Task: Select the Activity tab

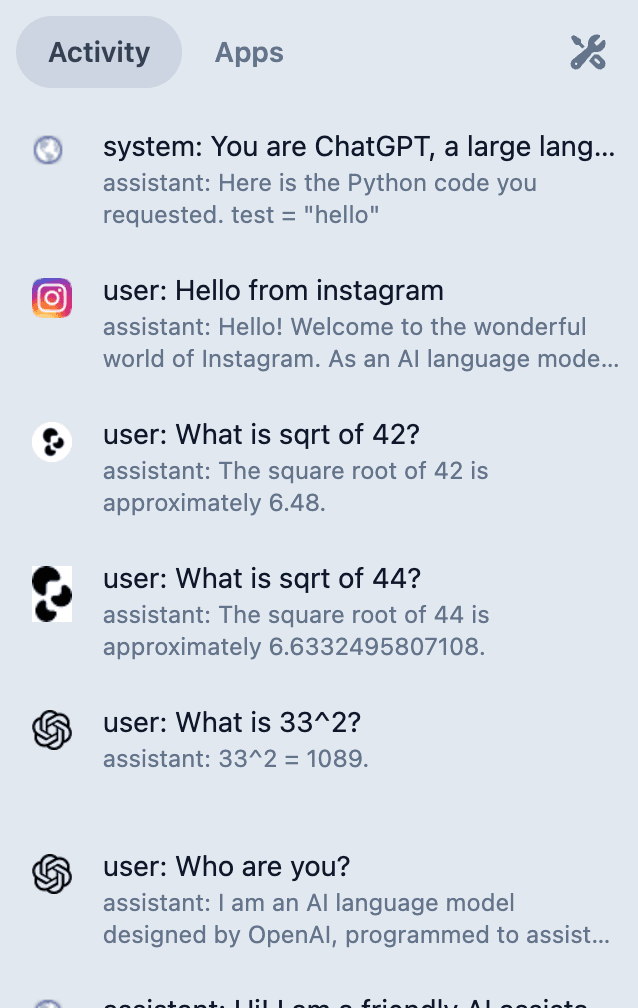Action: click(99, 52)
